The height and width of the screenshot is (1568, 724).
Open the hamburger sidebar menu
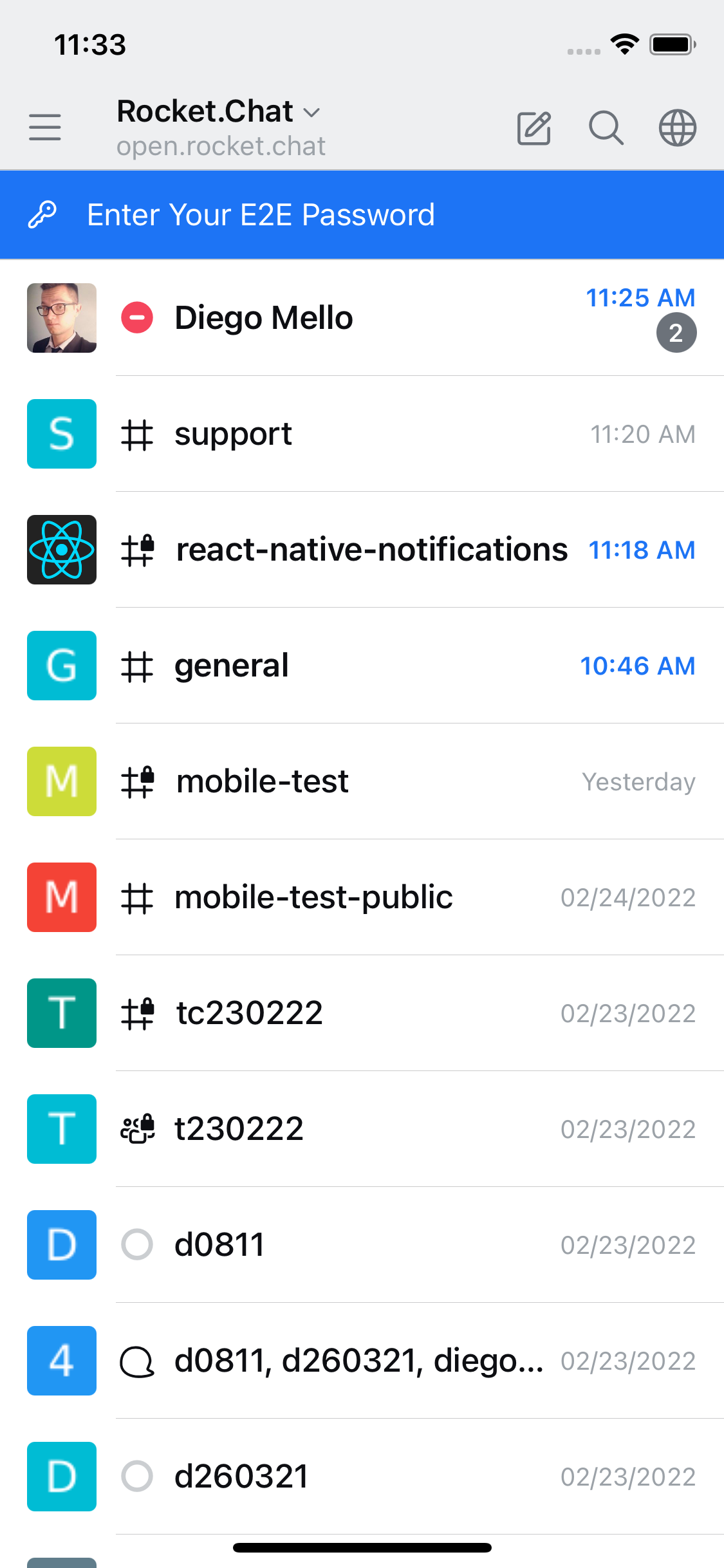pos(45,127)
